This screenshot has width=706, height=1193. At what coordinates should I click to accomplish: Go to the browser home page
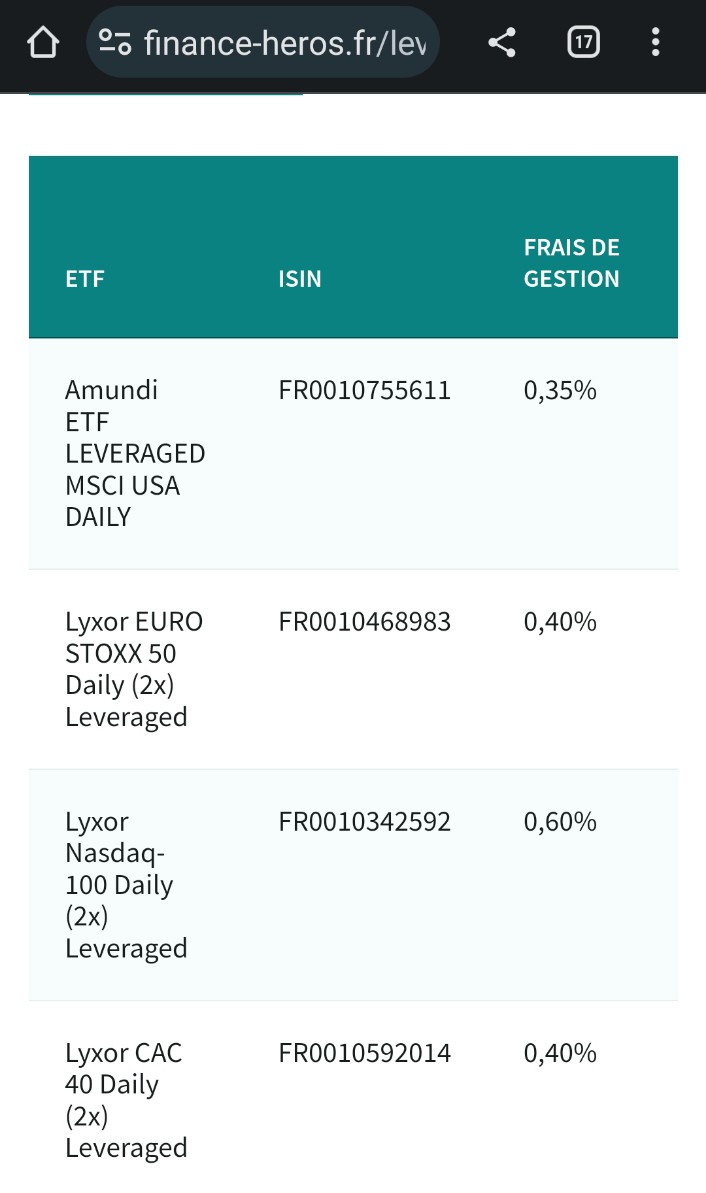(x=43, y=43)
